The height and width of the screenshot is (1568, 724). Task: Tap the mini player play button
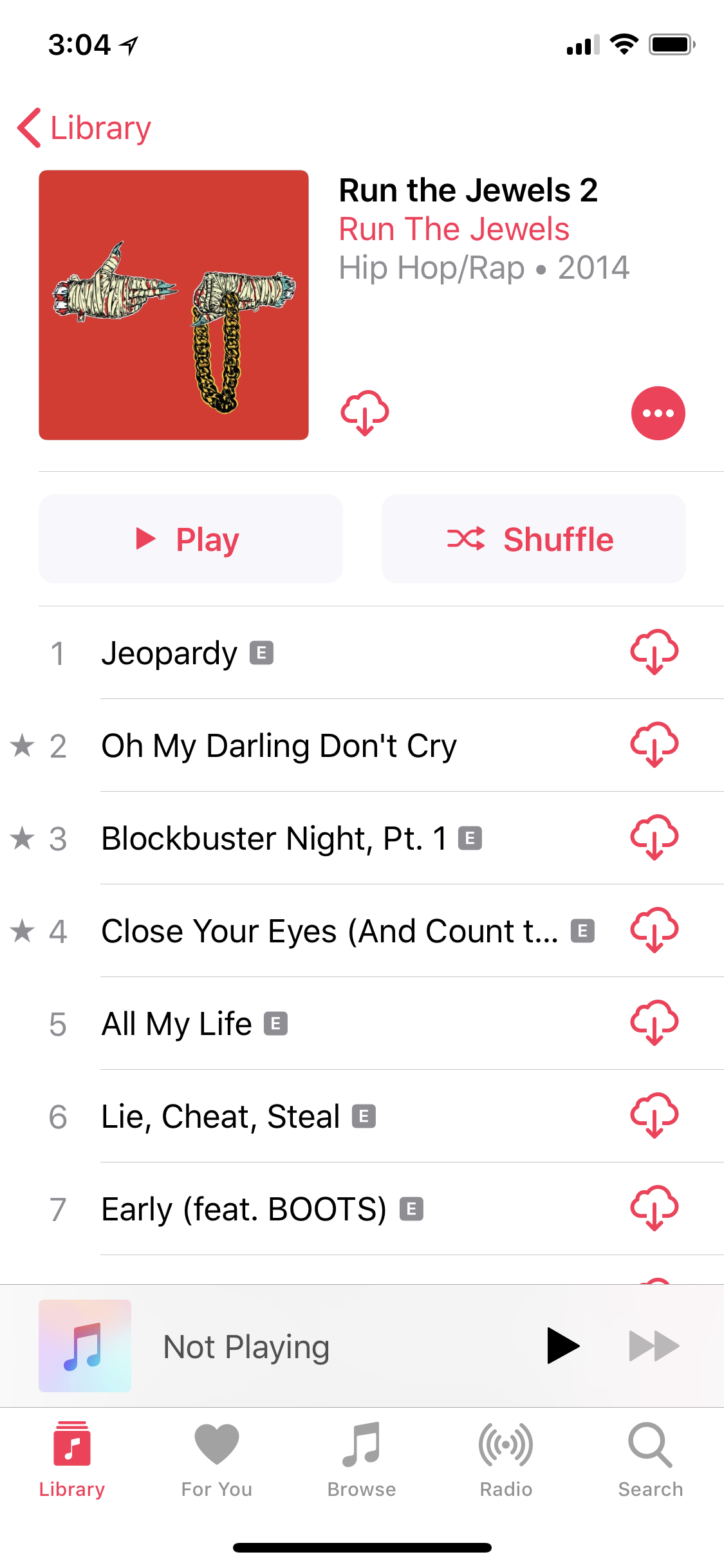(562, 1346)
